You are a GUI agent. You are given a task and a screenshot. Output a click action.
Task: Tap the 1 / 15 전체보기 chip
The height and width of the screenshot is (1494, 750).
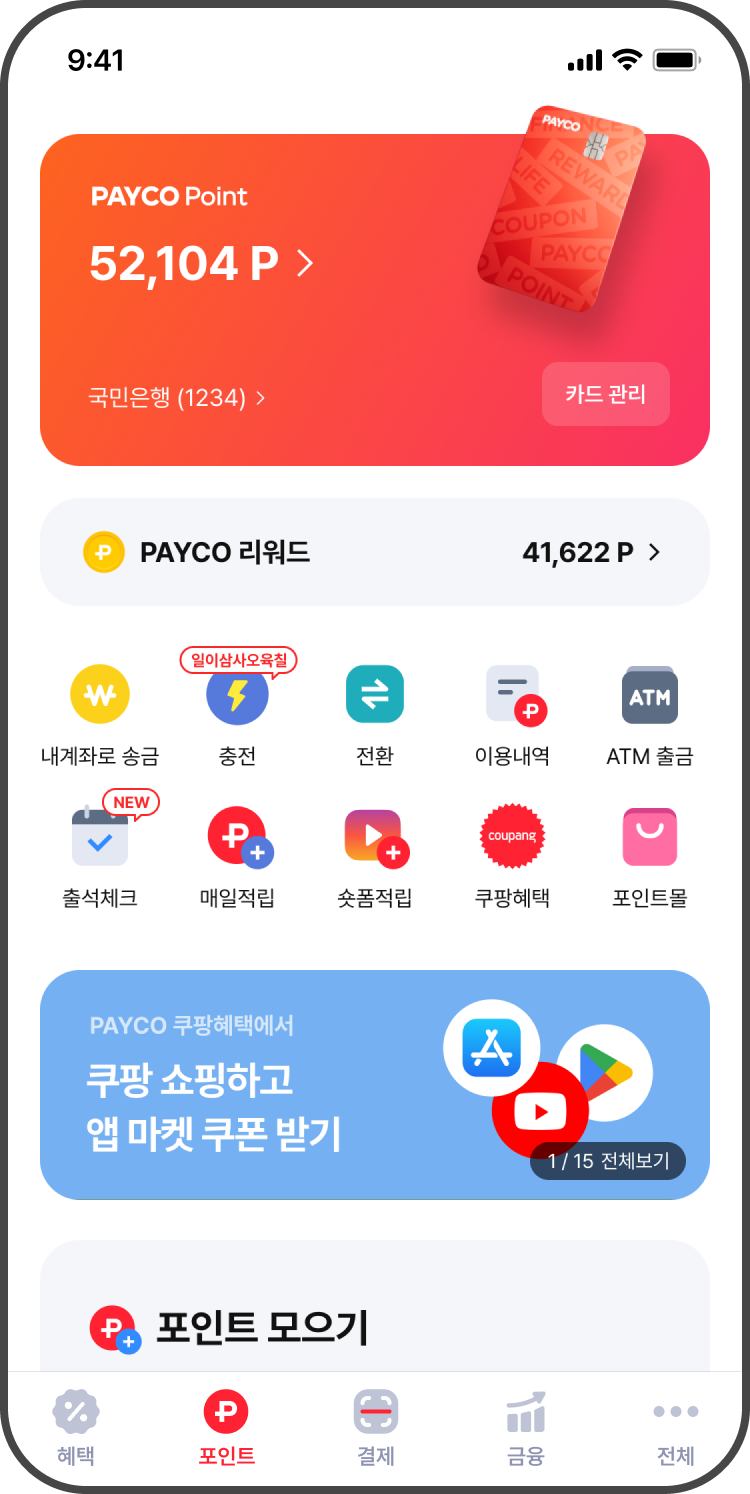(x=608, y=1161)
